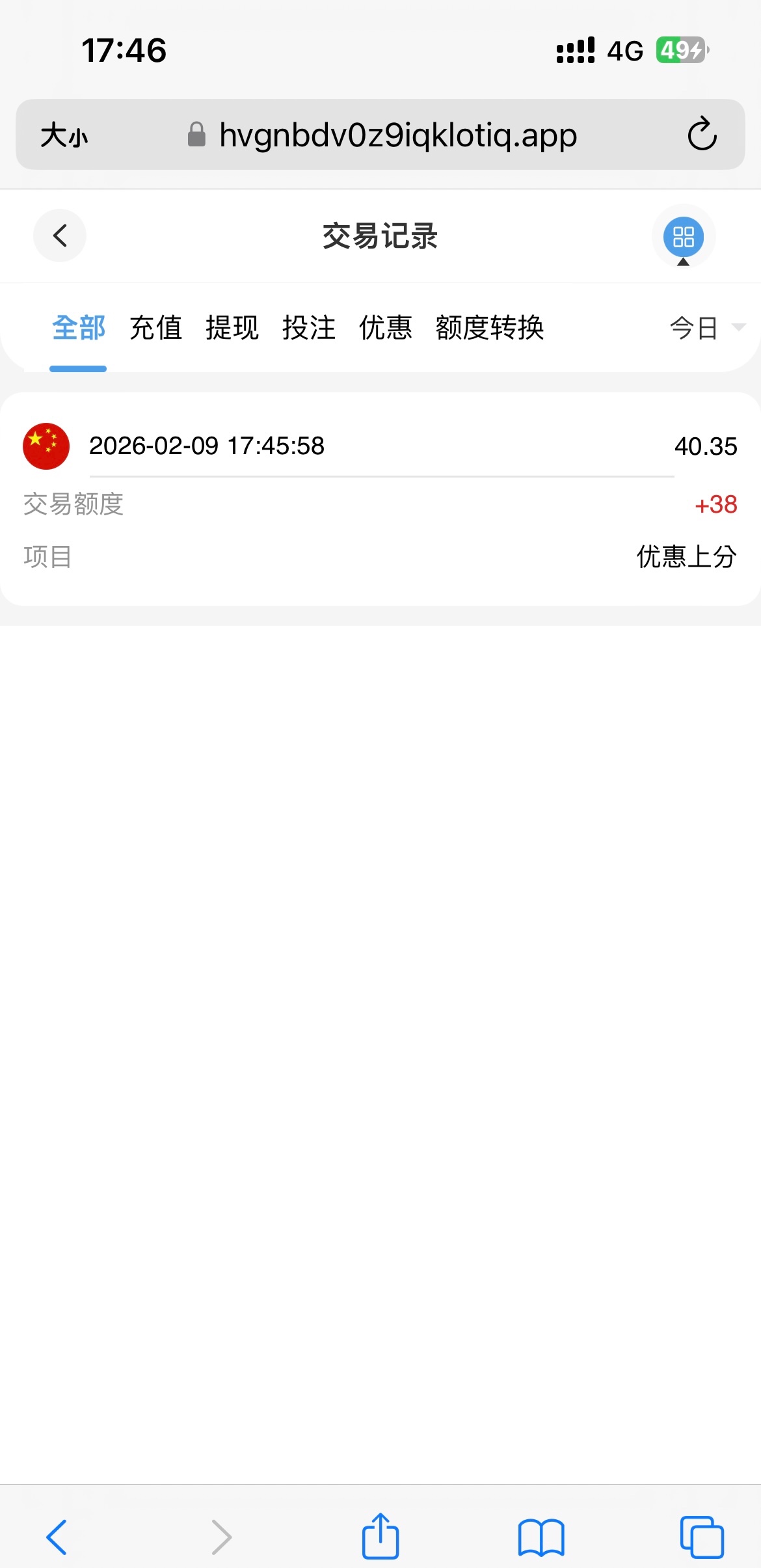Image resolution: width=761 pixels, height=1568 pixels.
Task: Open the 额度转换 tab
Action: (x=490, y=328)
